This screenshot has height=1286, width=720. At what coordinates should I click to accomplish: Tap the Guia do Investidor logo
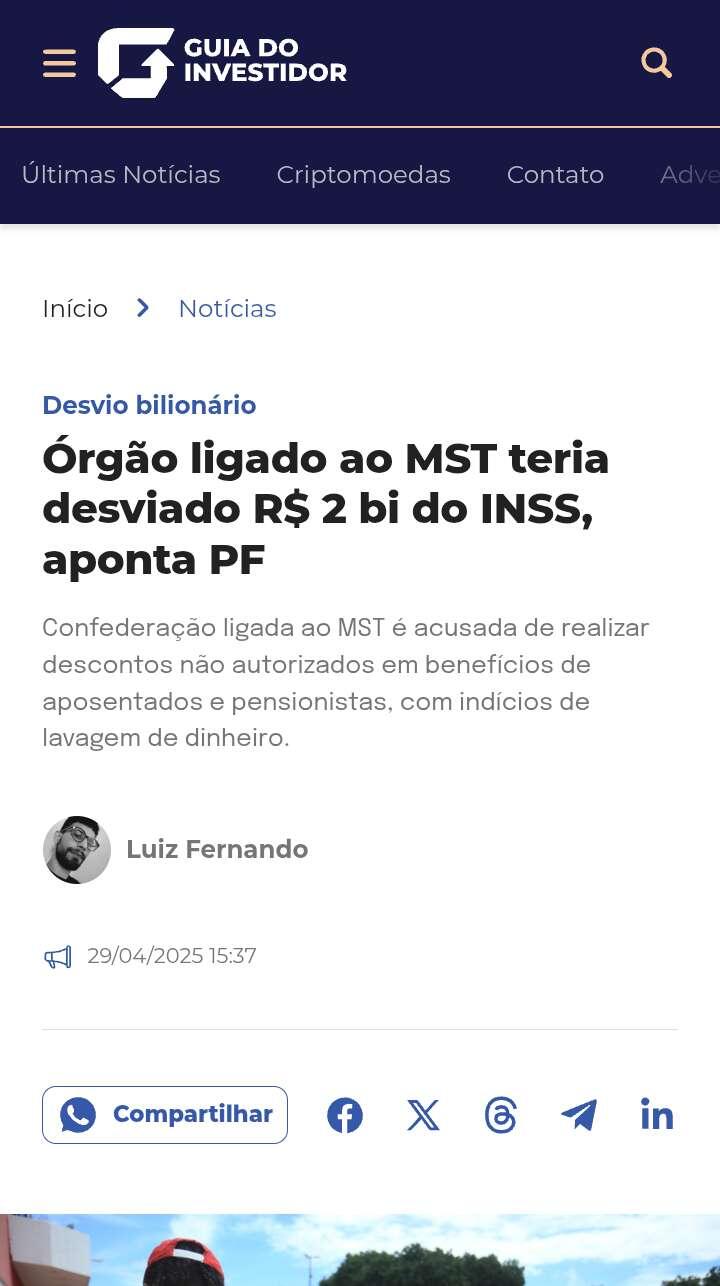coord(222,63)
